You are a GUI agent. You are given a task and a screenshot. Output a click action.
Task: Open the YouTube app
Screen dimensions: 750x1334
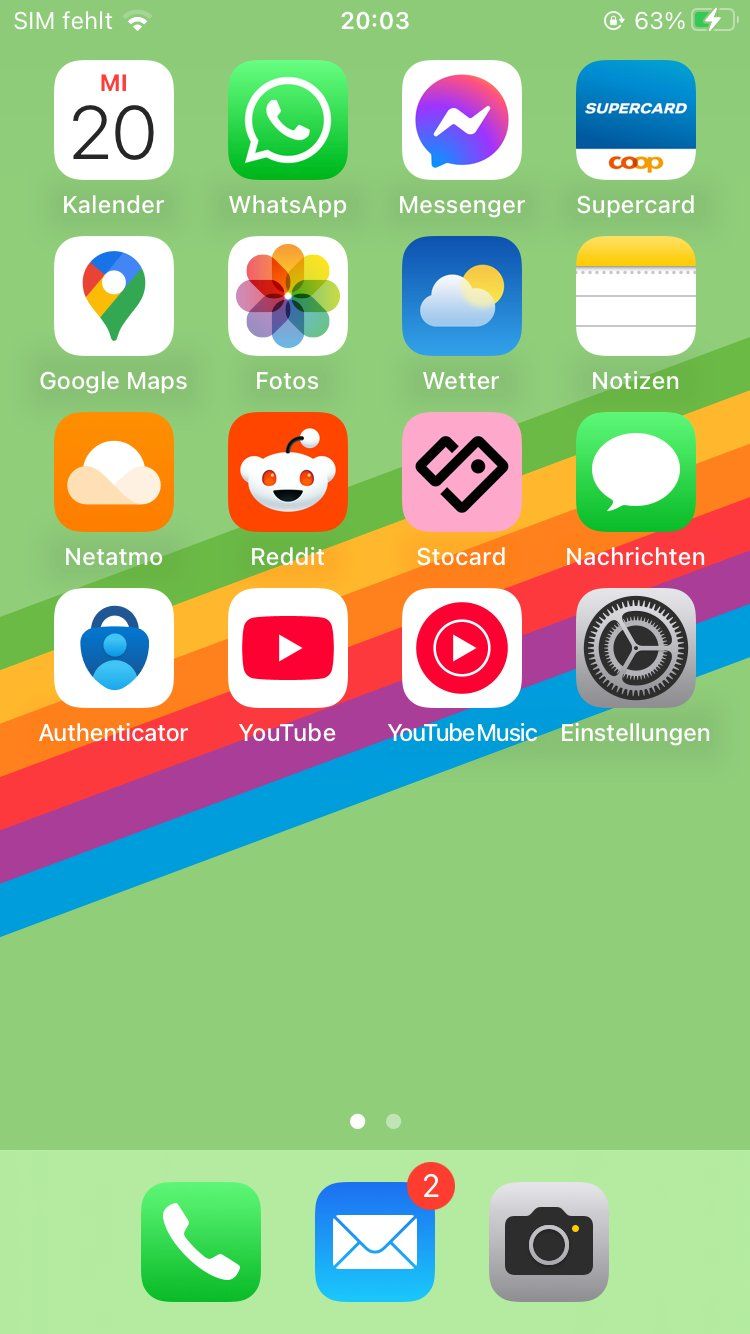[x=288, y=648]
